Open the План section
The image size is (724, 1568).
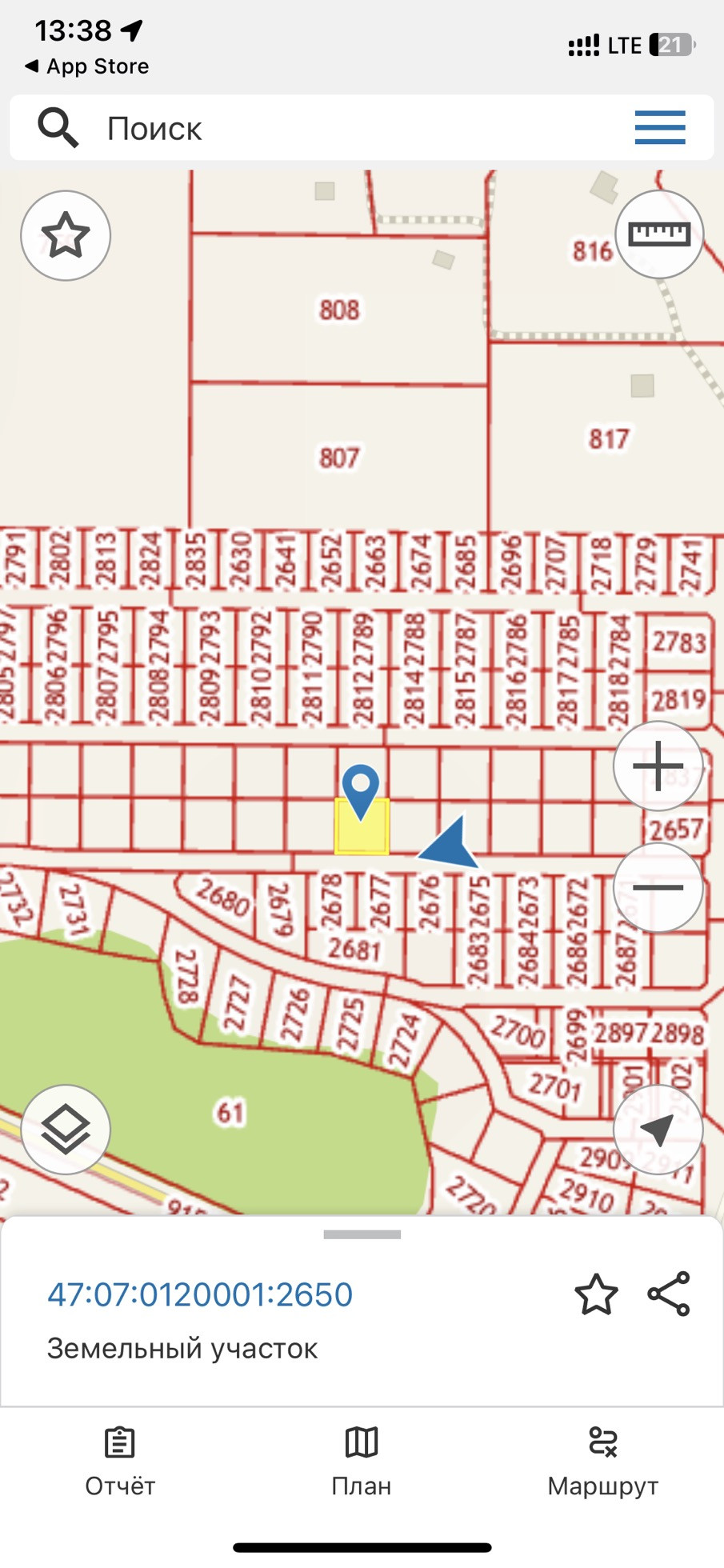tap(362, 1462)
